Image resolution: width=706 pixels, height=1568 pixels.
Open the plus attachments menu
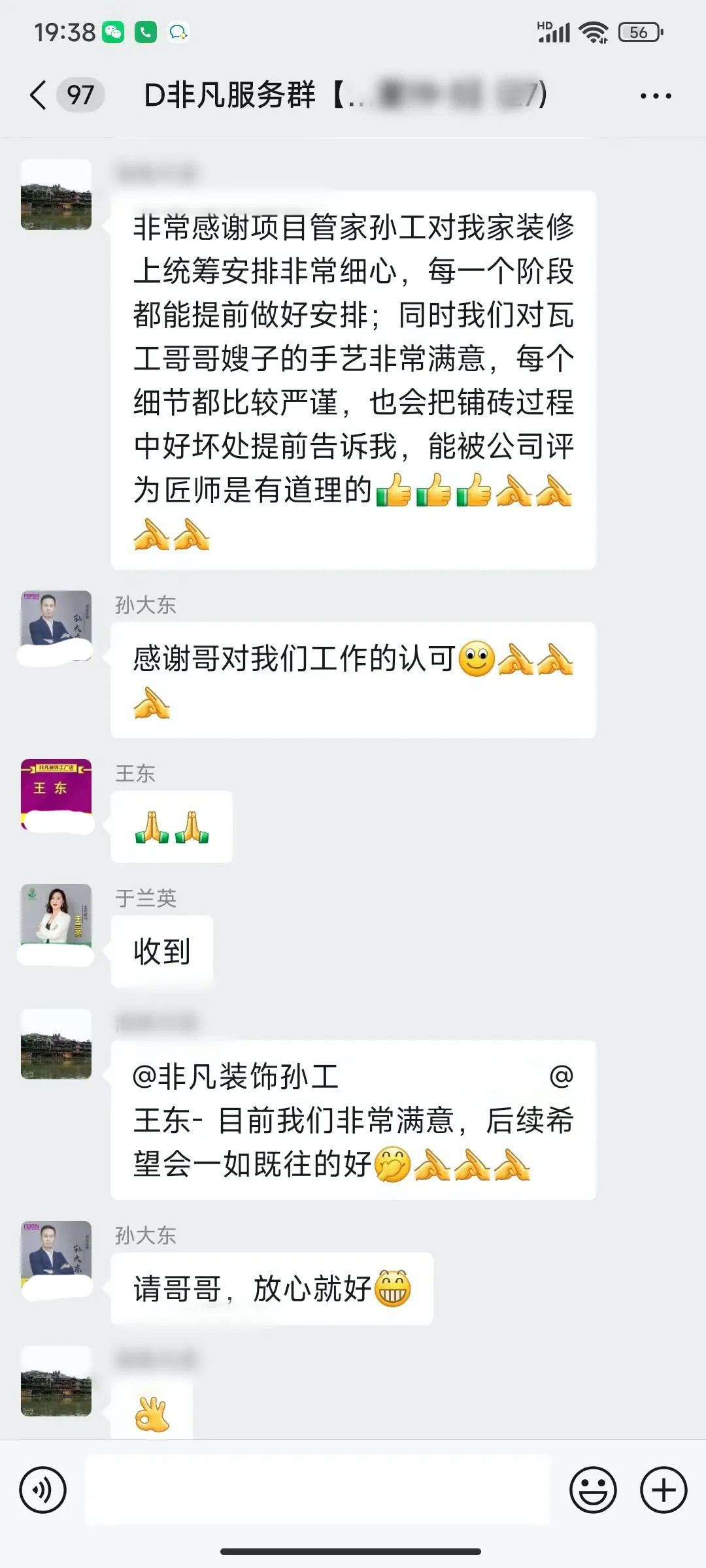(x=663, y=1491)
